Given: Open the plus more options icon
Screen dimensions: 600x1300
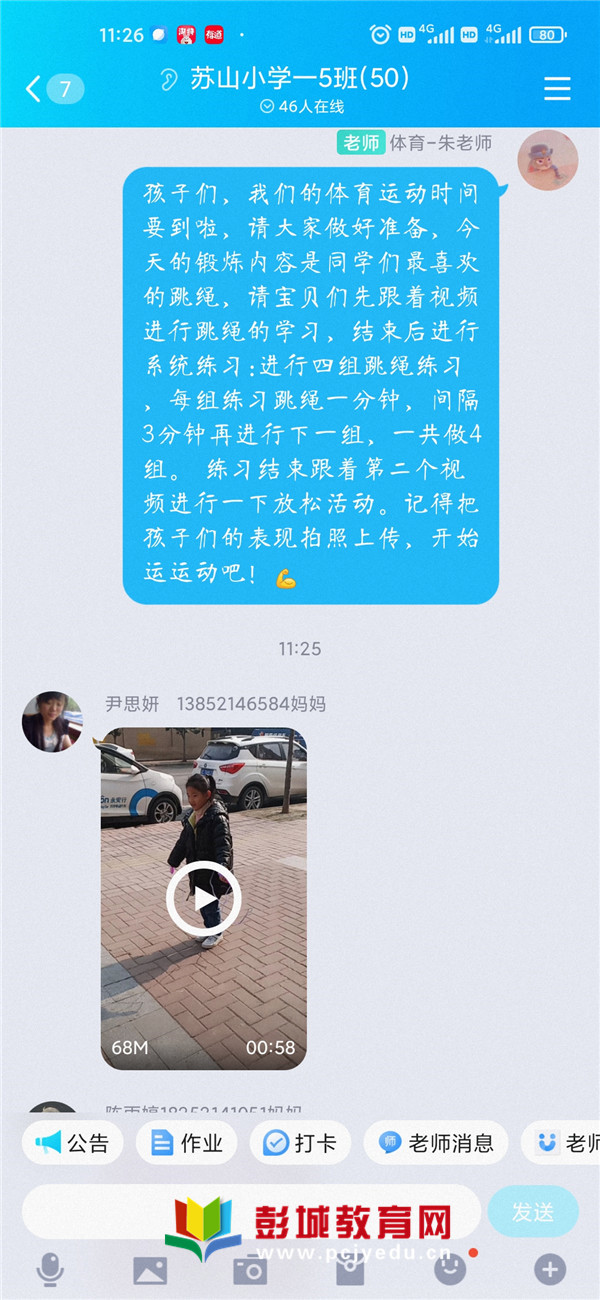Looking at the screenshot, I should (x=549, y=1270).
